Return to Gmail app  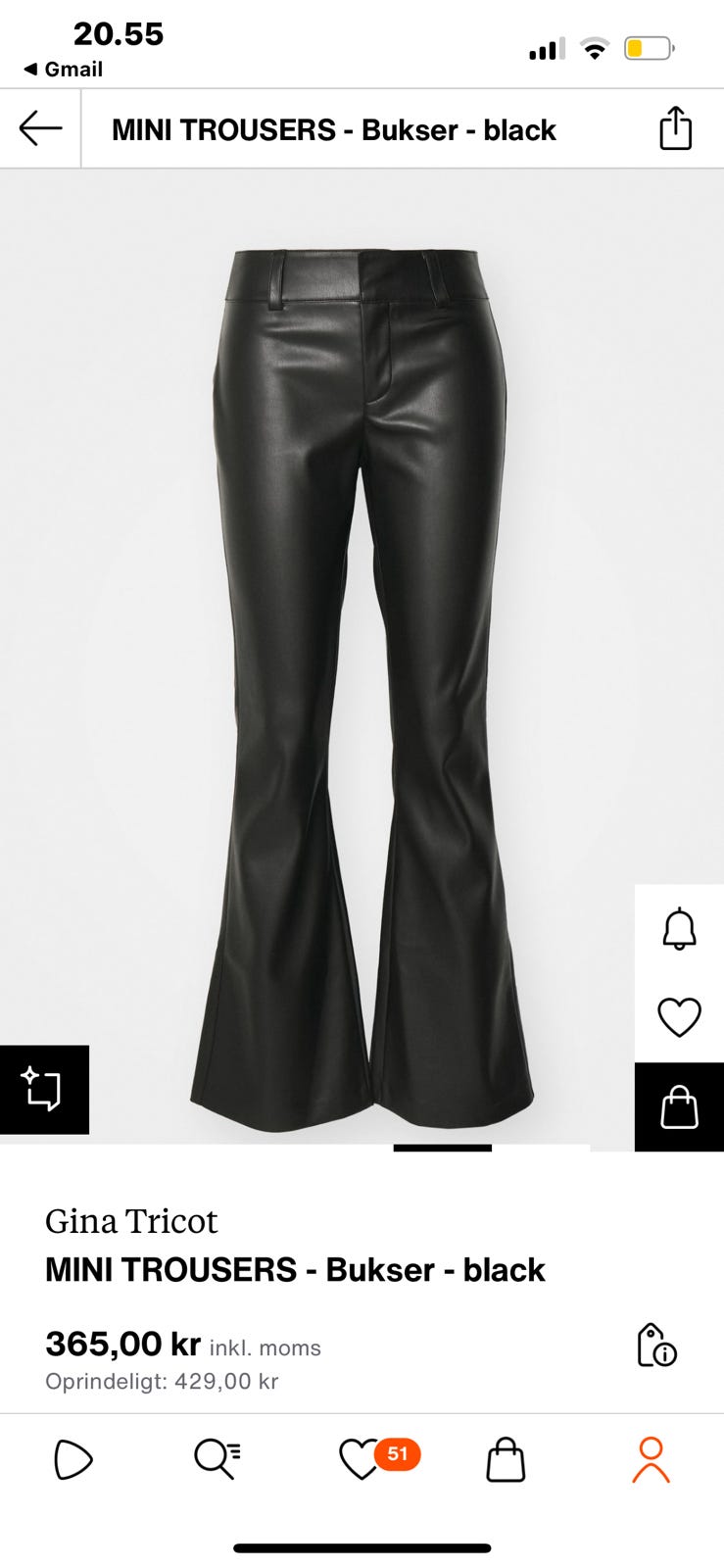[63, 70]
